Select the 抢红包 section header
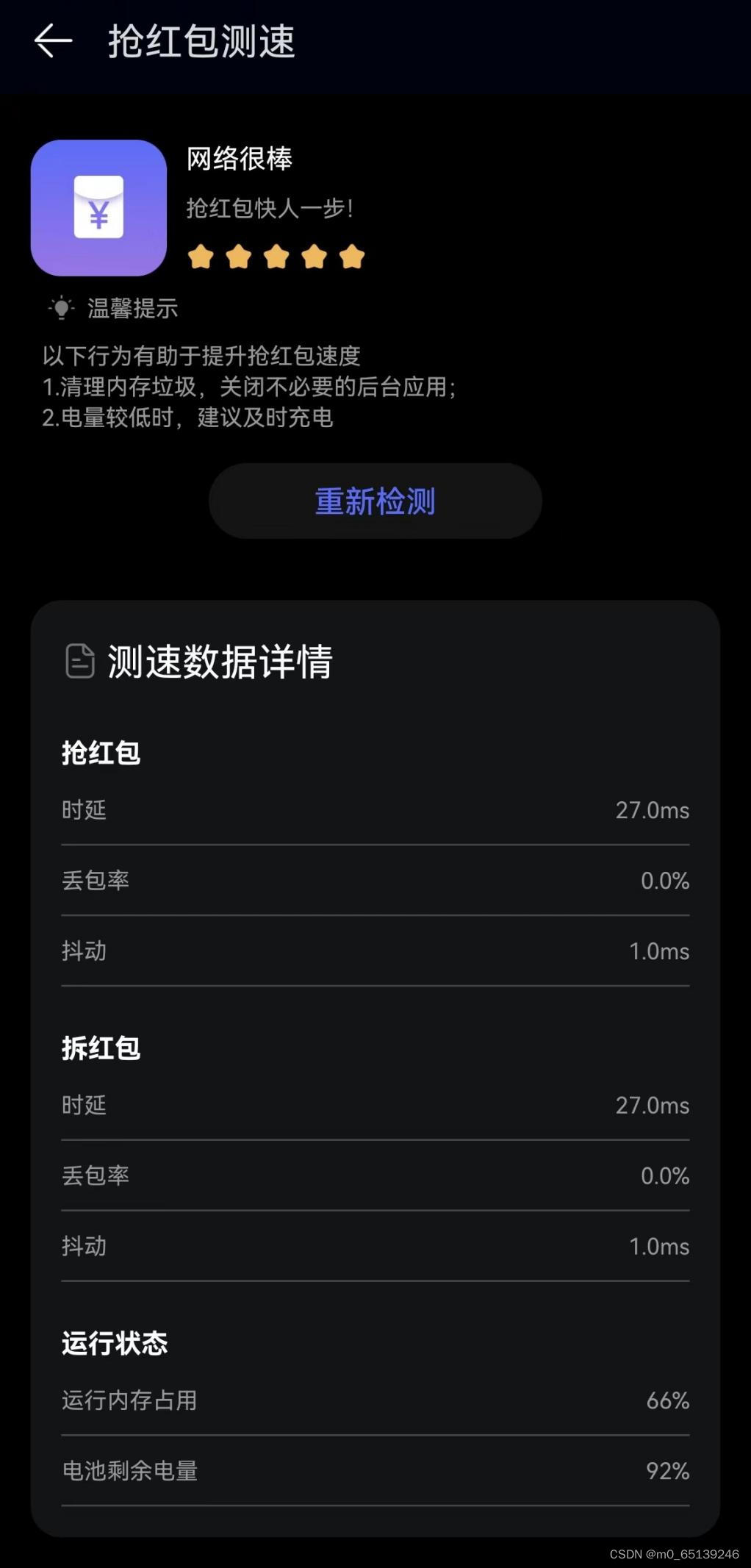Screen dimensions: 751x1568 pyautogui.click(x=102, y=753)
